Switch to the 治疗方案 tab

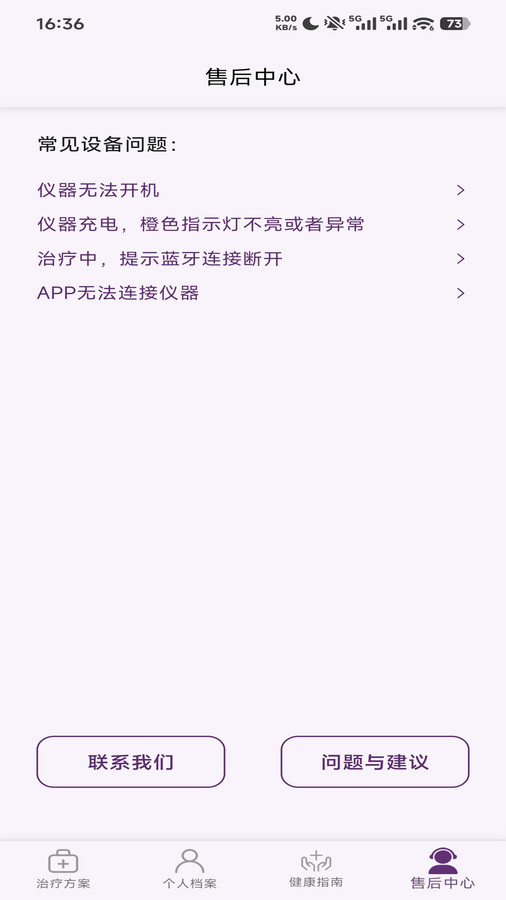tap(63, 870)
